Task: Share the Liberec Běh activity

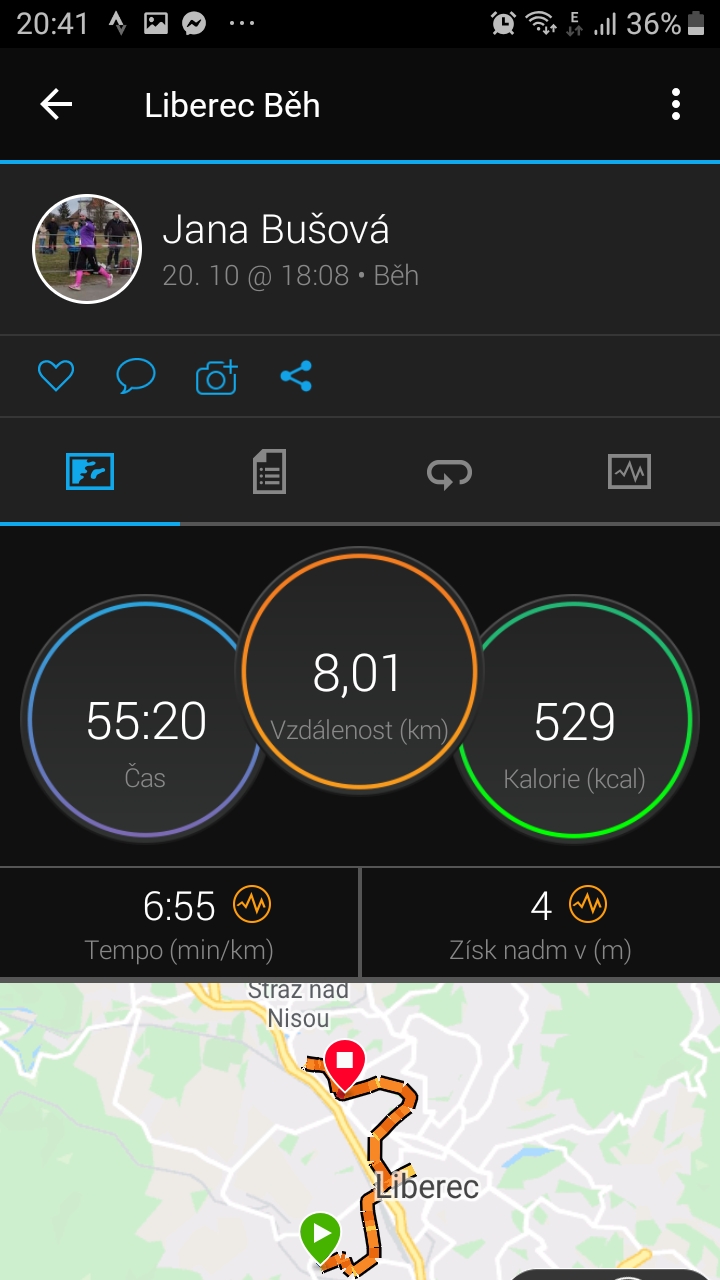Action: coord(296,377)
